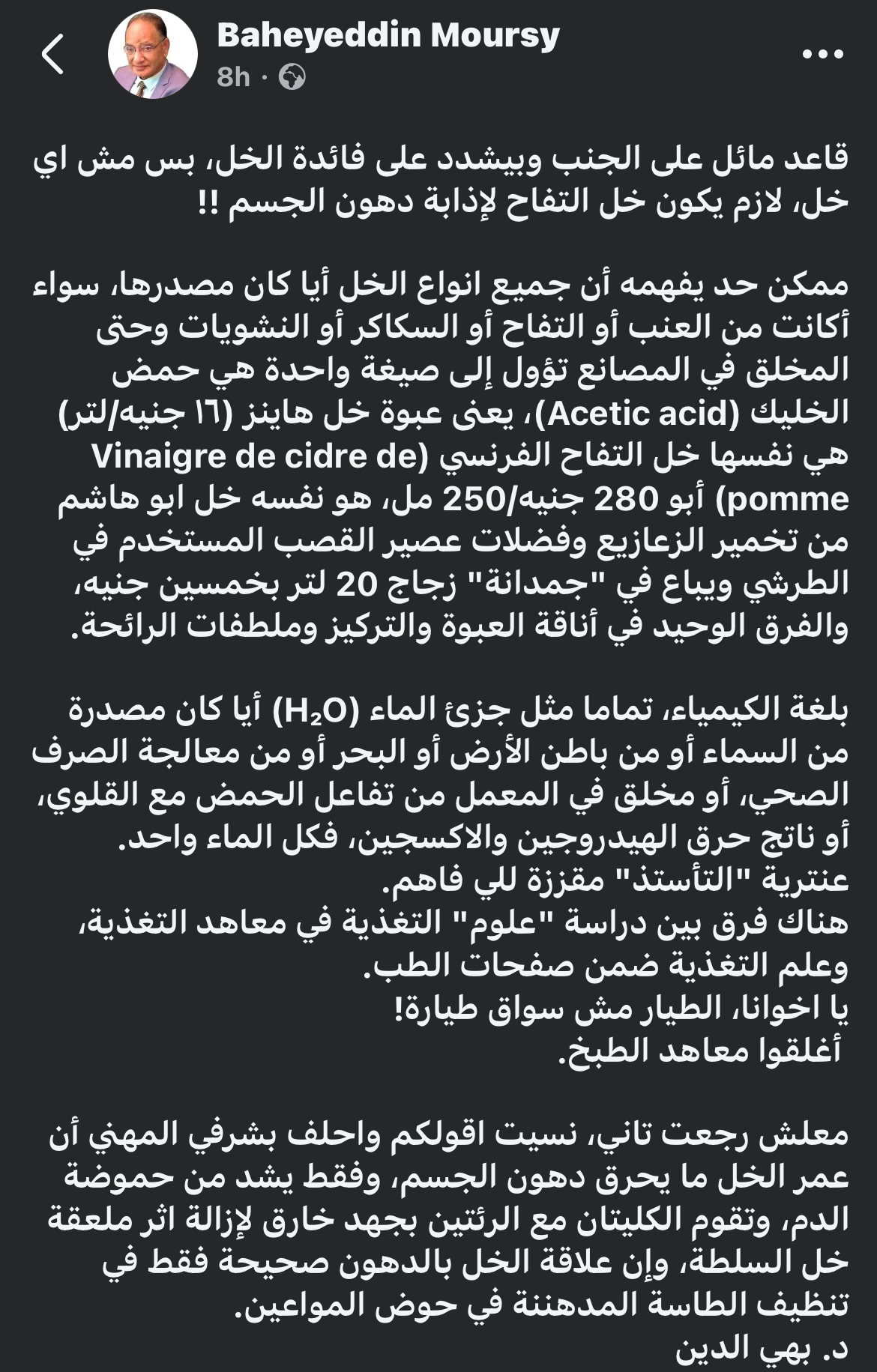Open the post's three-dot options menu
The width and height of the screenshot is (877, 1372).
[823, 54]
